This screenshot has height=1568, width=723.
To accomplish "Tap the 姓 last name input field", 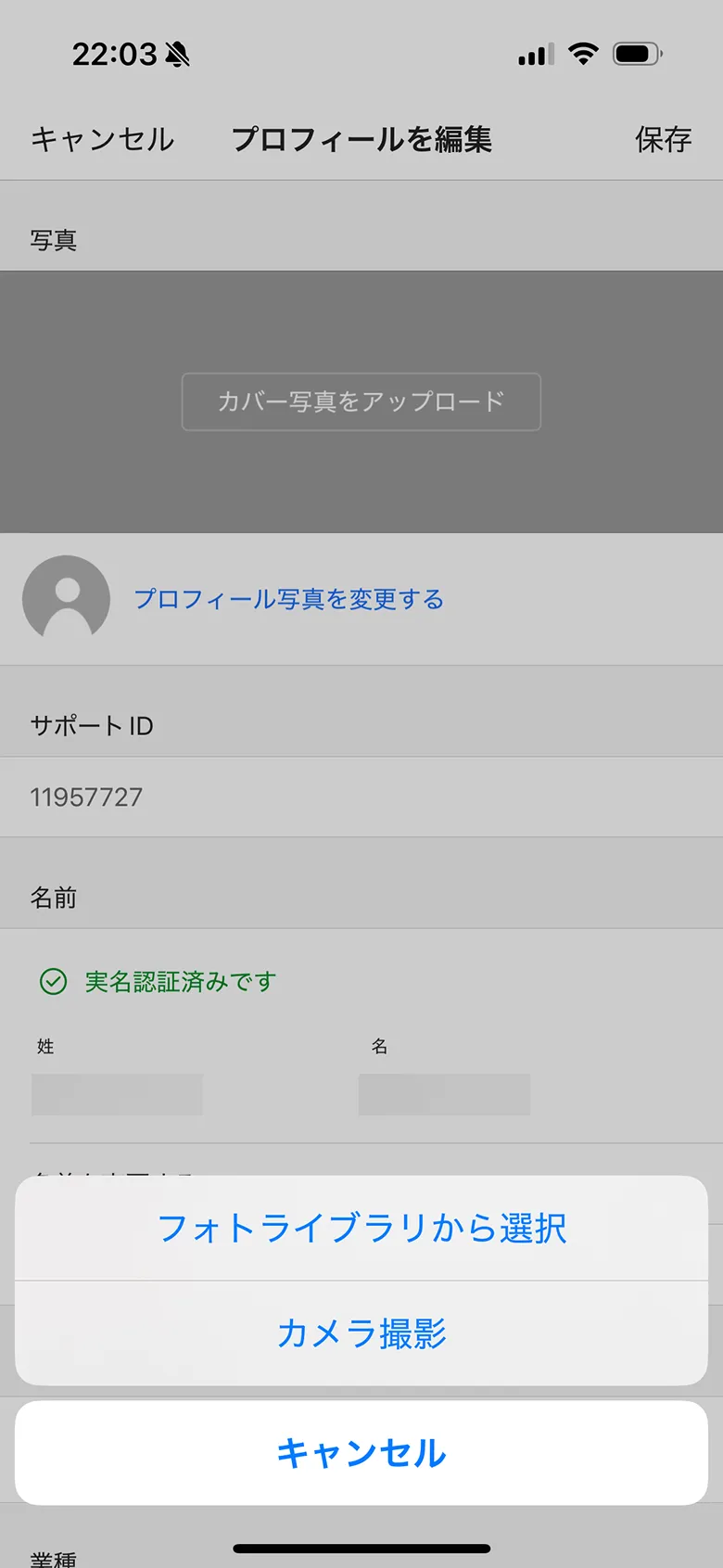I will click(x=118, y=1094).
